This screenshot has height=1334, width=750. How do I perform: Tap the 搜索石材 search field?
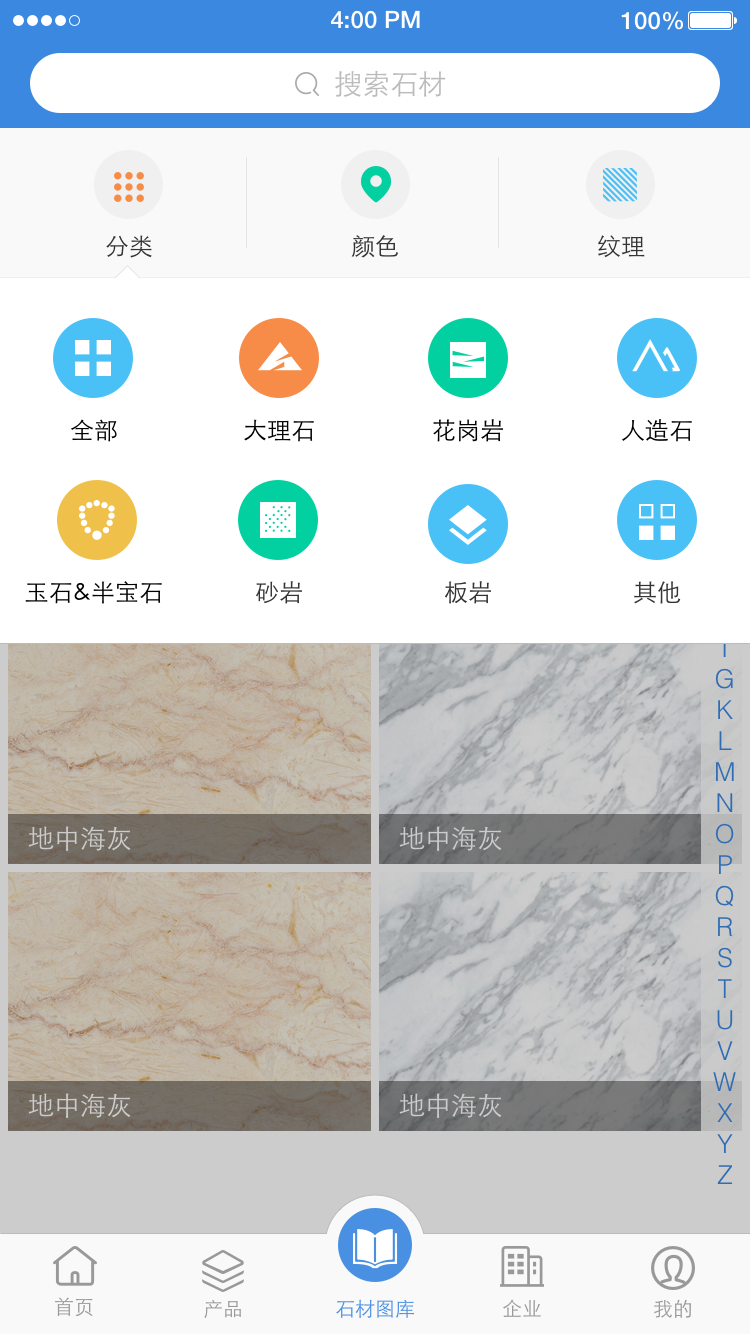point(375,83)
